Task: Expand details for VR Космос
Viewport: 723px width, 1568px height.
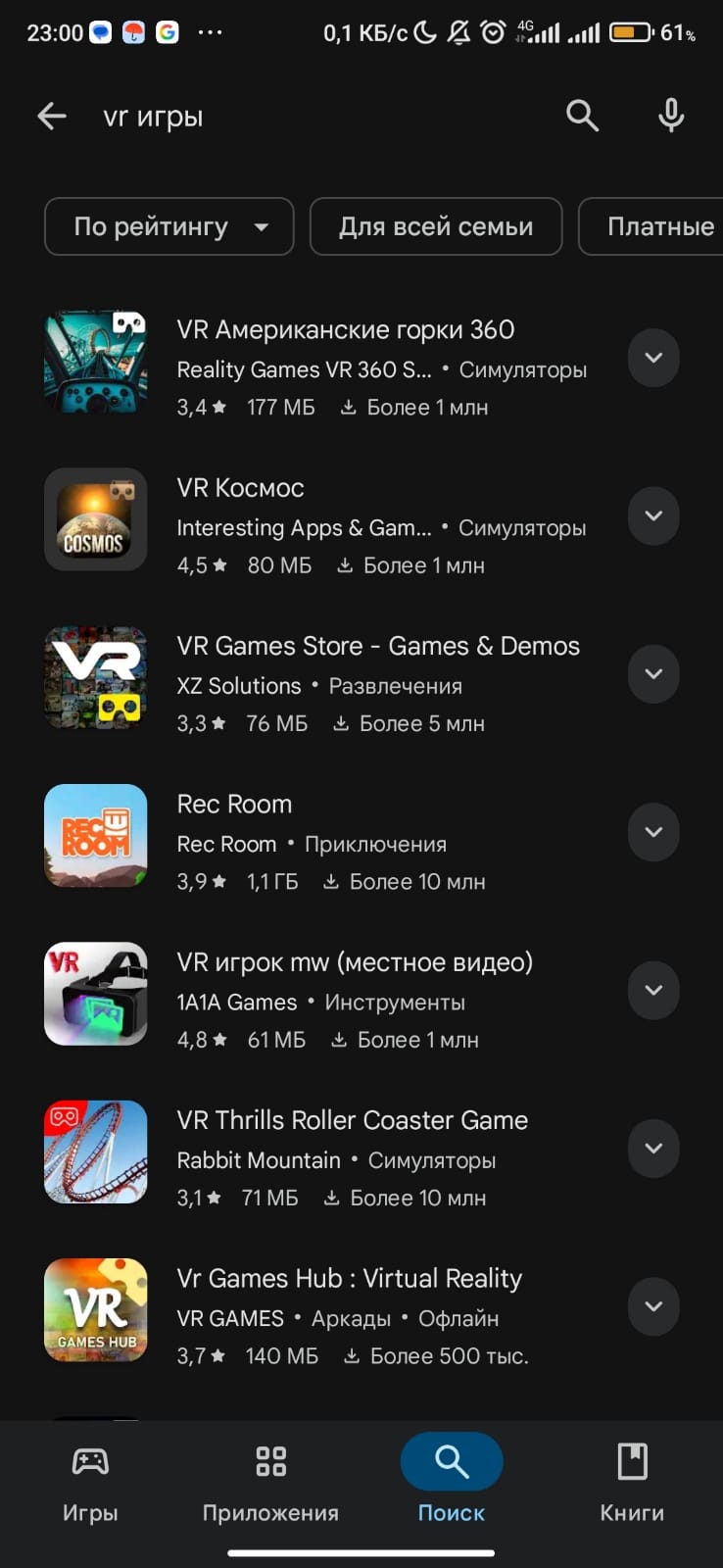Action: point(653,515)
